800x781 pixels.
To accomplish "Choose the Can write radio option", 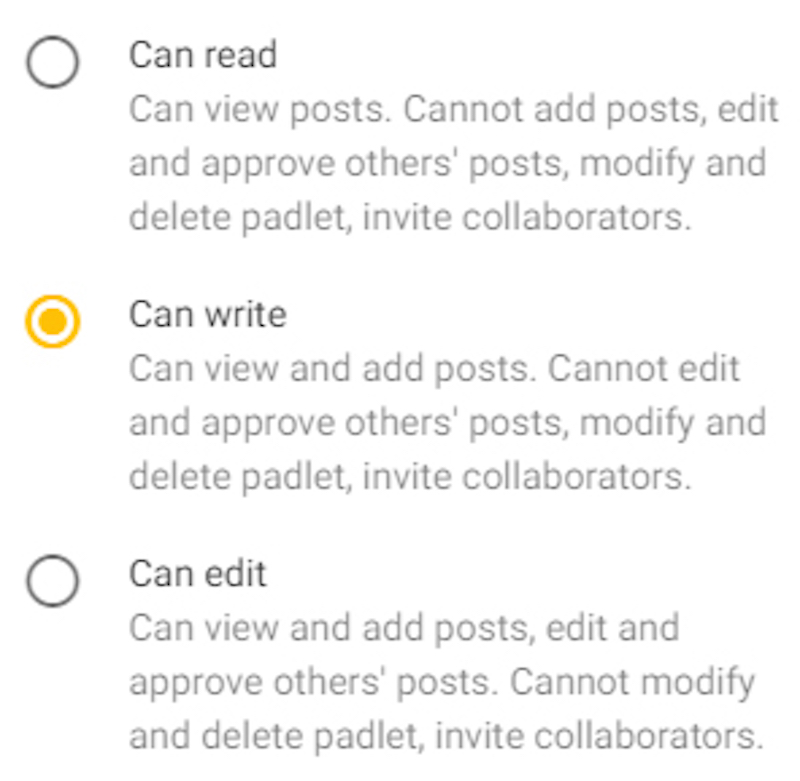I will click(x=52, y=321).
